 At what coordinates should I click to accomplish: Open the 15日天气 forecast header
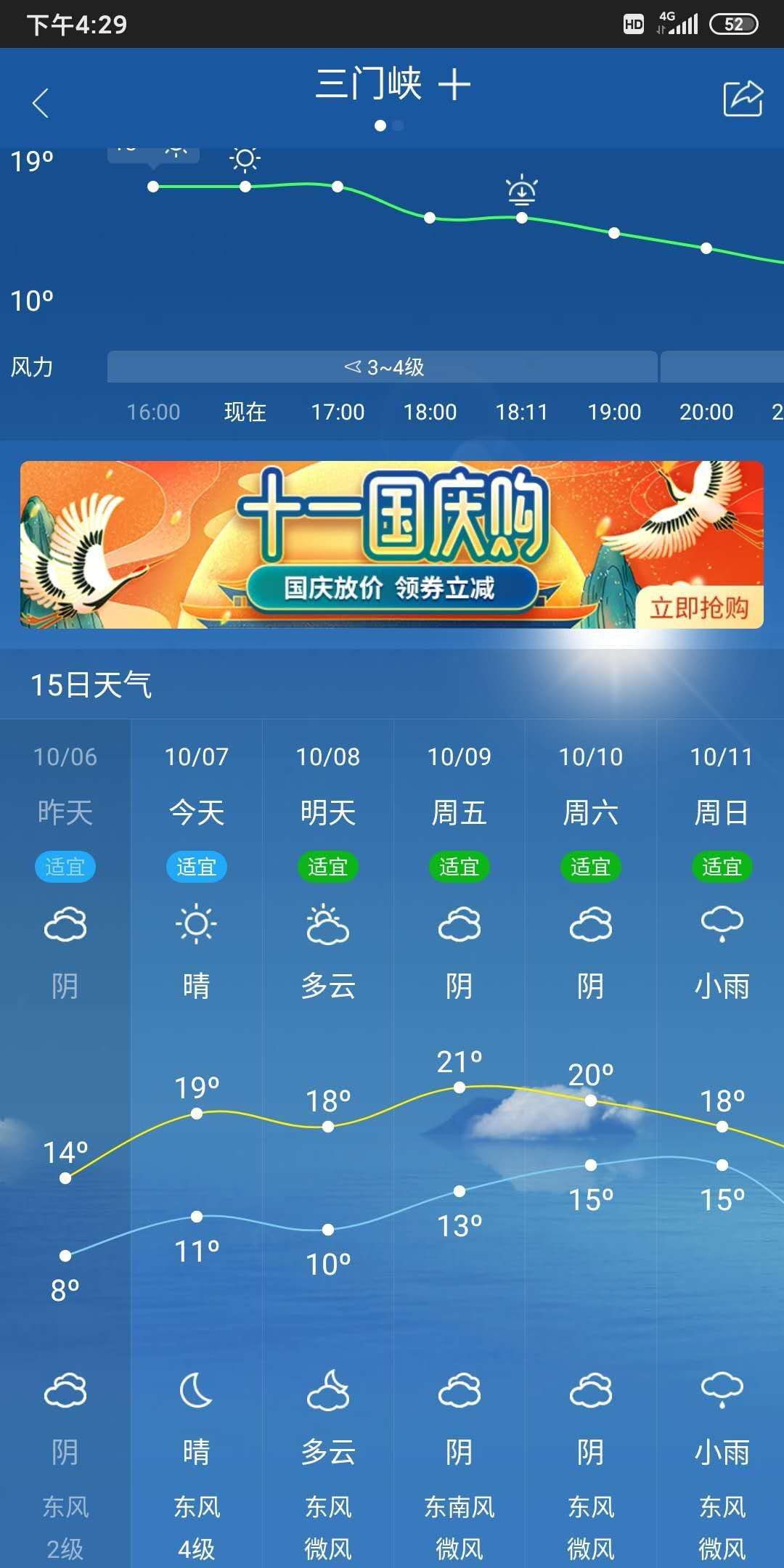(x=91, y=685)
